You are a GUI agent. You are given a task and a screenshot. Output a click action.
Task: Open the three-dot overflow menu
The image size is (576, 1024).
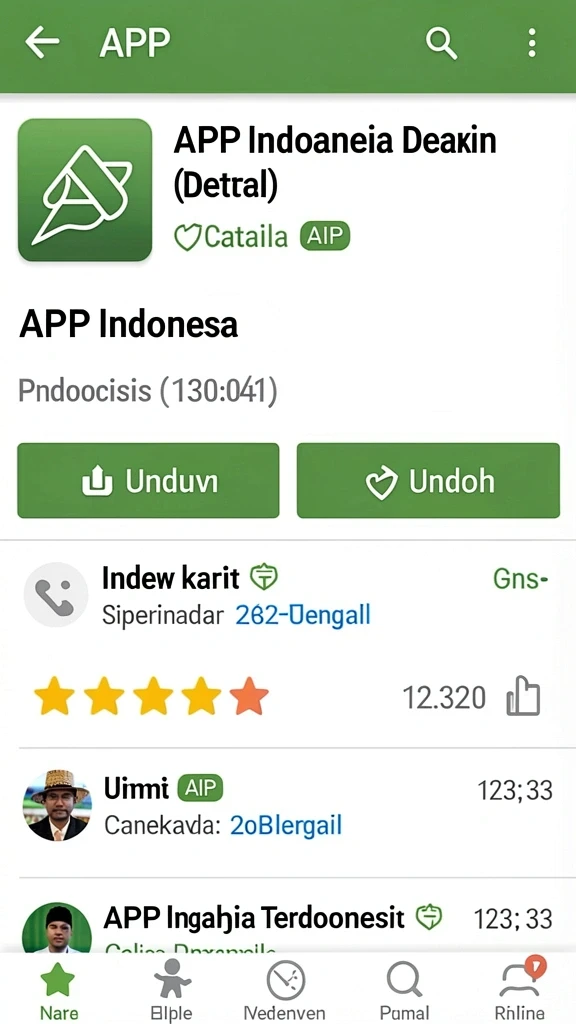pyautogui.click(x=532, y=43)
